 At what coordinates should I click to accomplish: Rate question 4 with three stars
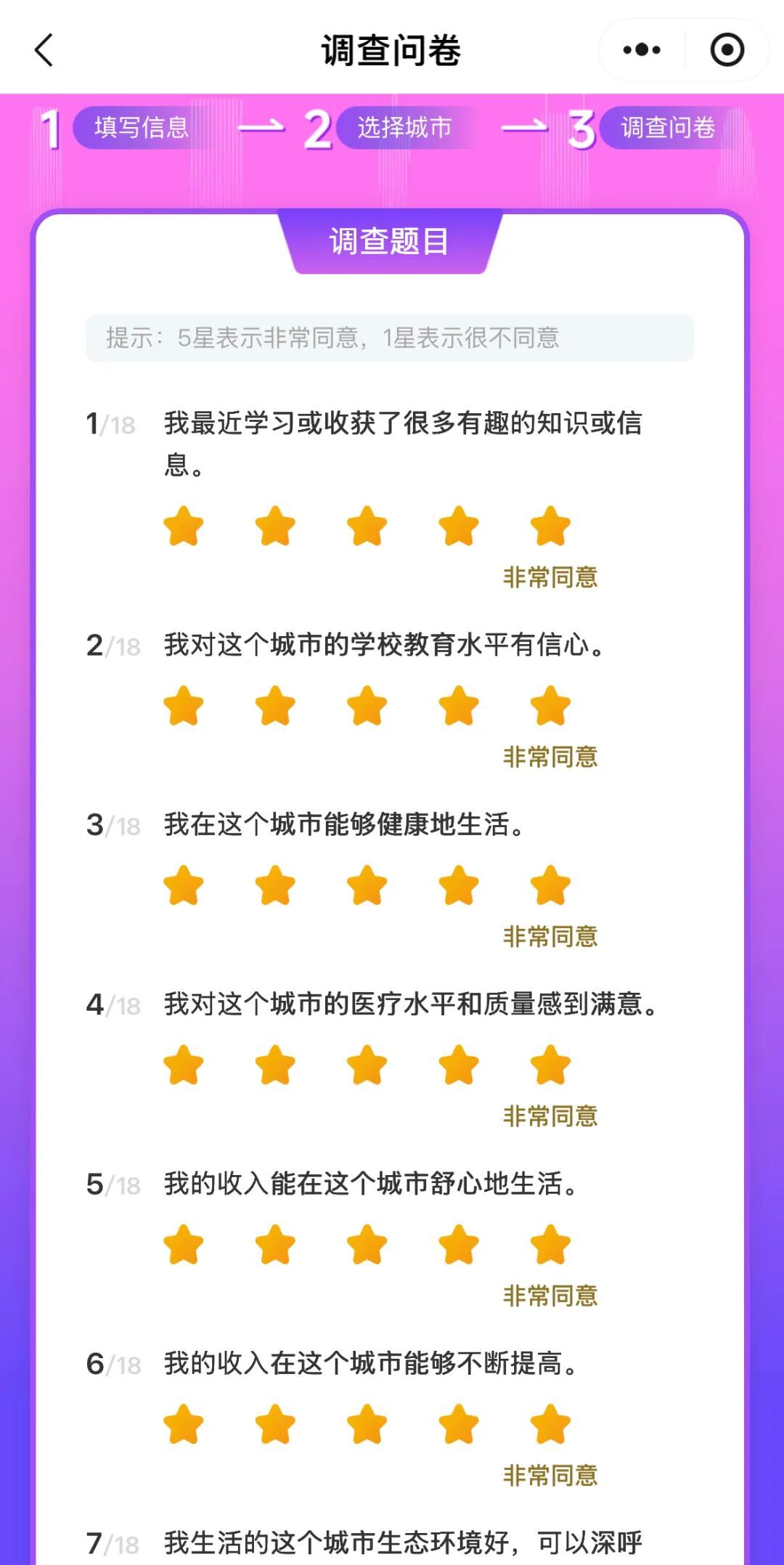tap(367, 1065)
